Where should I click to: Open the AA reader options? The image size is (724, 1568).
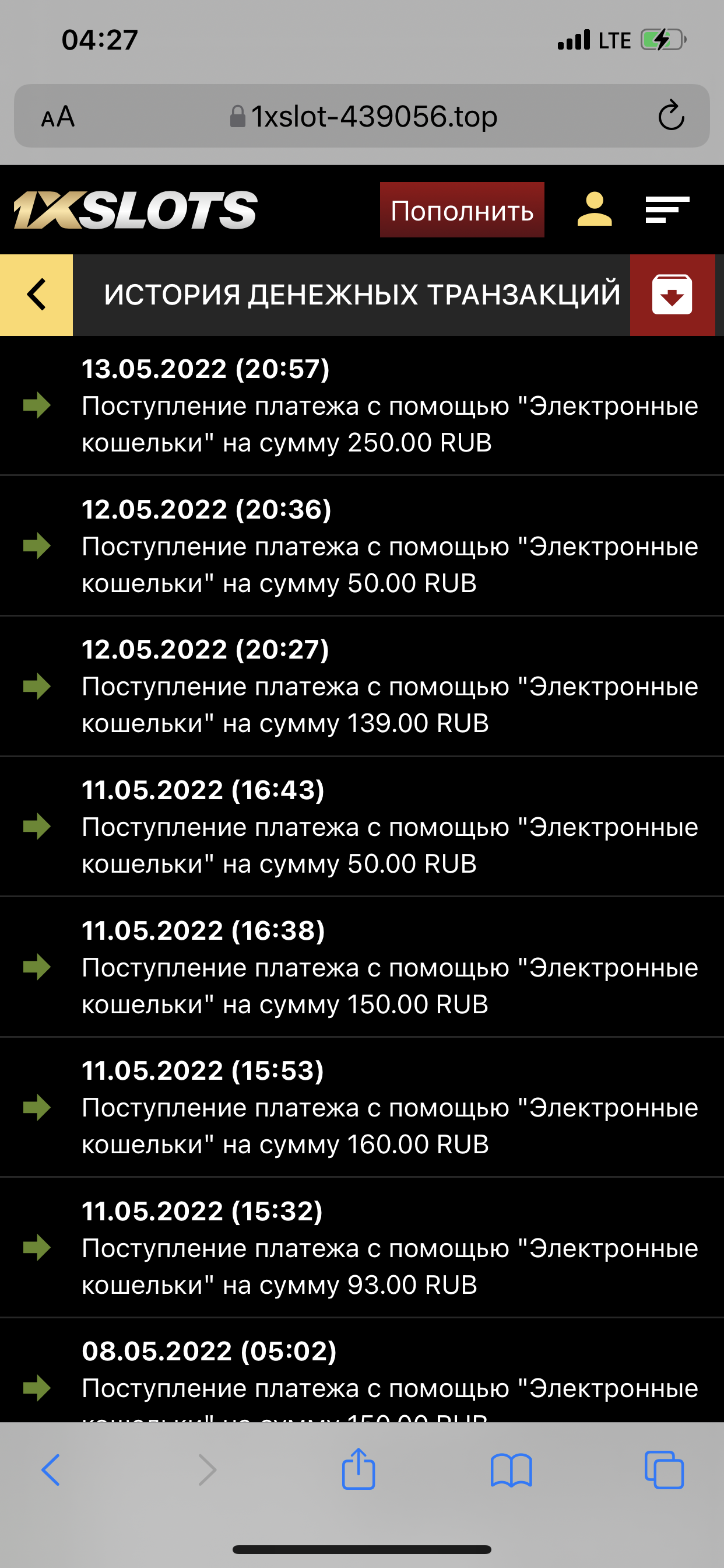[58, 116]
